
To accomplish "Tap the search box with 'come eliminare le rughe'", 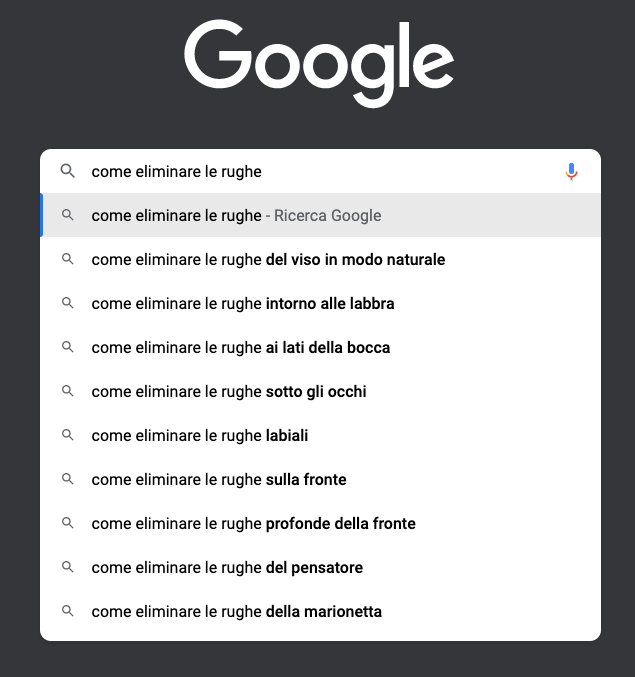I will pos(300,171).
